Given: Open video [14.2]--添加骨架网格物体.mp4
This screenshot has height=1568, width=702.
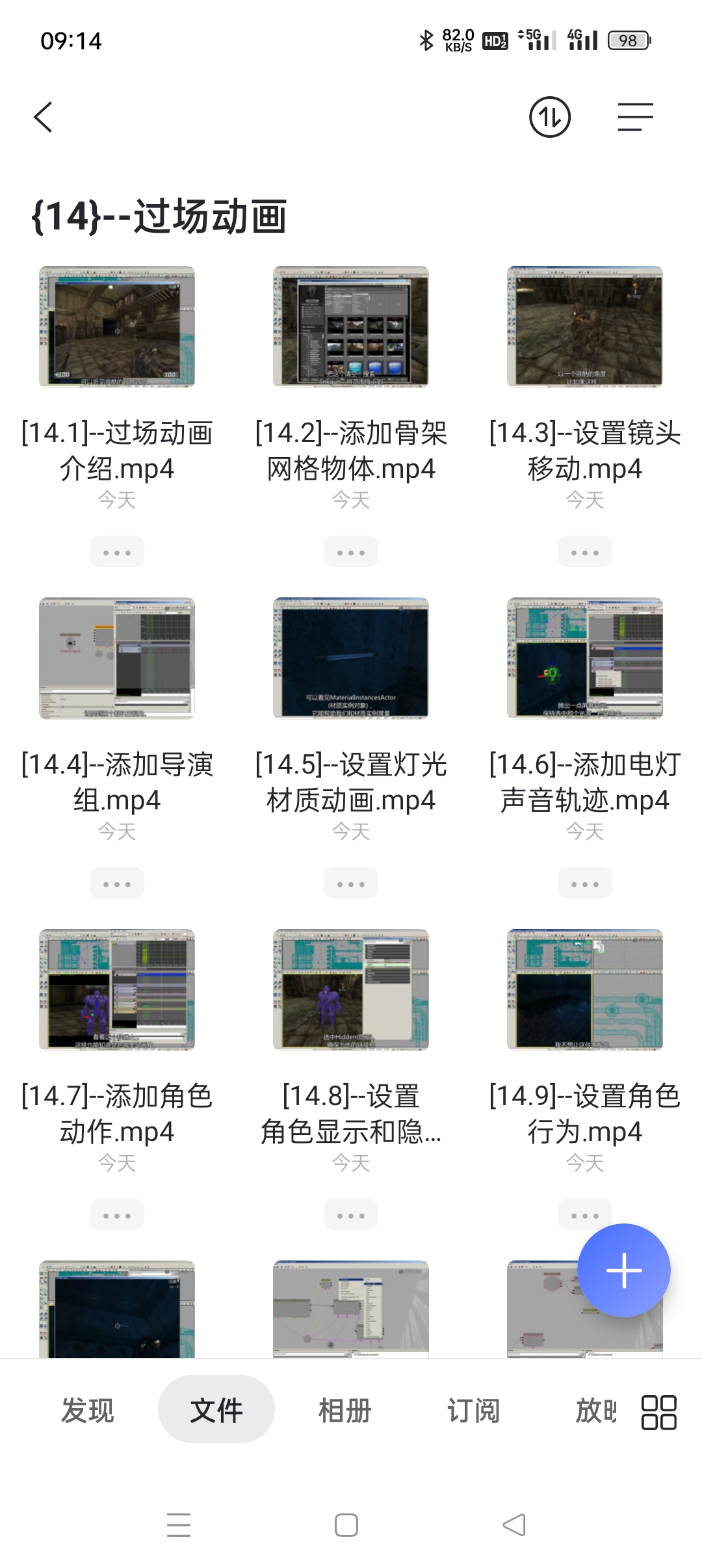Looking at the screenshot, I should 351,326.
